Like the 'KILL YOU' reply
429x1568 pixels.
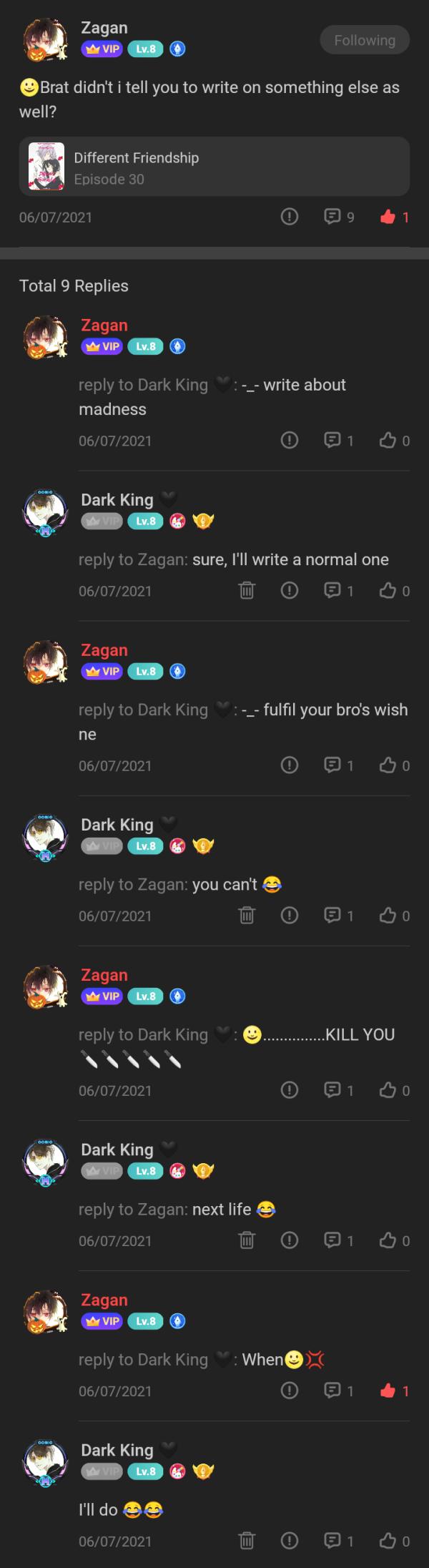(388, 1090)
